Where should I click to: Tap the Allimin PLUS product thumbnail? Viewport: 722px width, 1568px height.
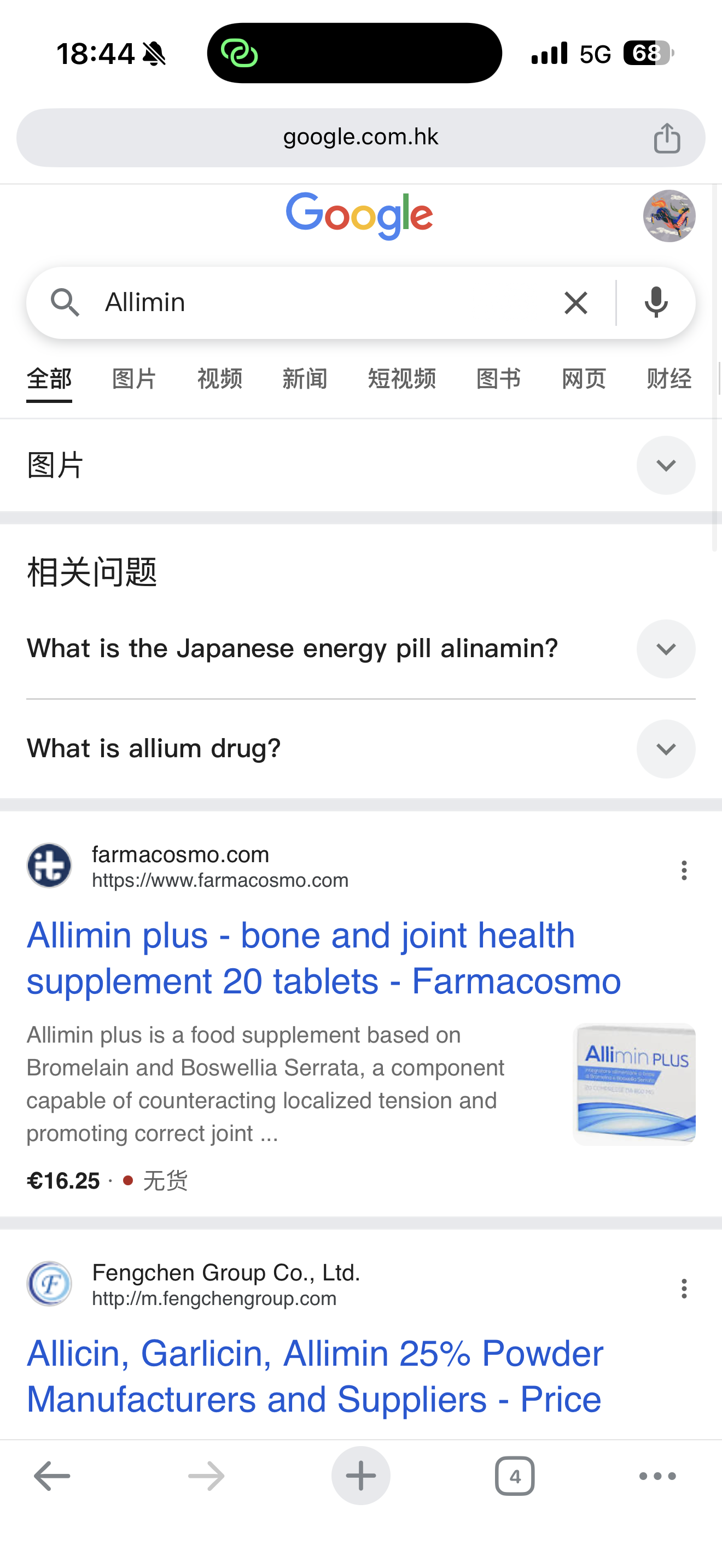tap(634, 1083)
